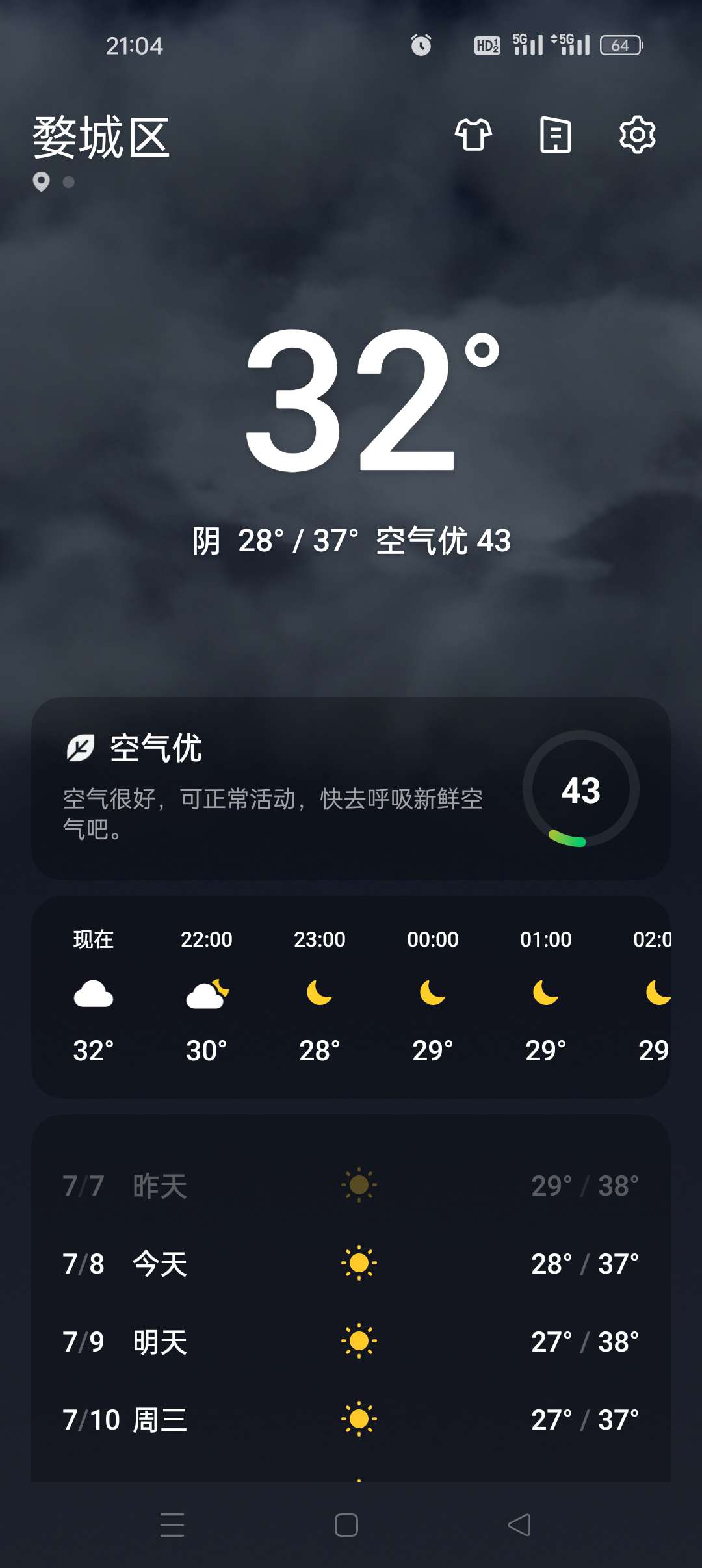View the 7/7 昨天 forecast row
The height and width of the screenshot is (1568, 702).
click(351, 1186)
